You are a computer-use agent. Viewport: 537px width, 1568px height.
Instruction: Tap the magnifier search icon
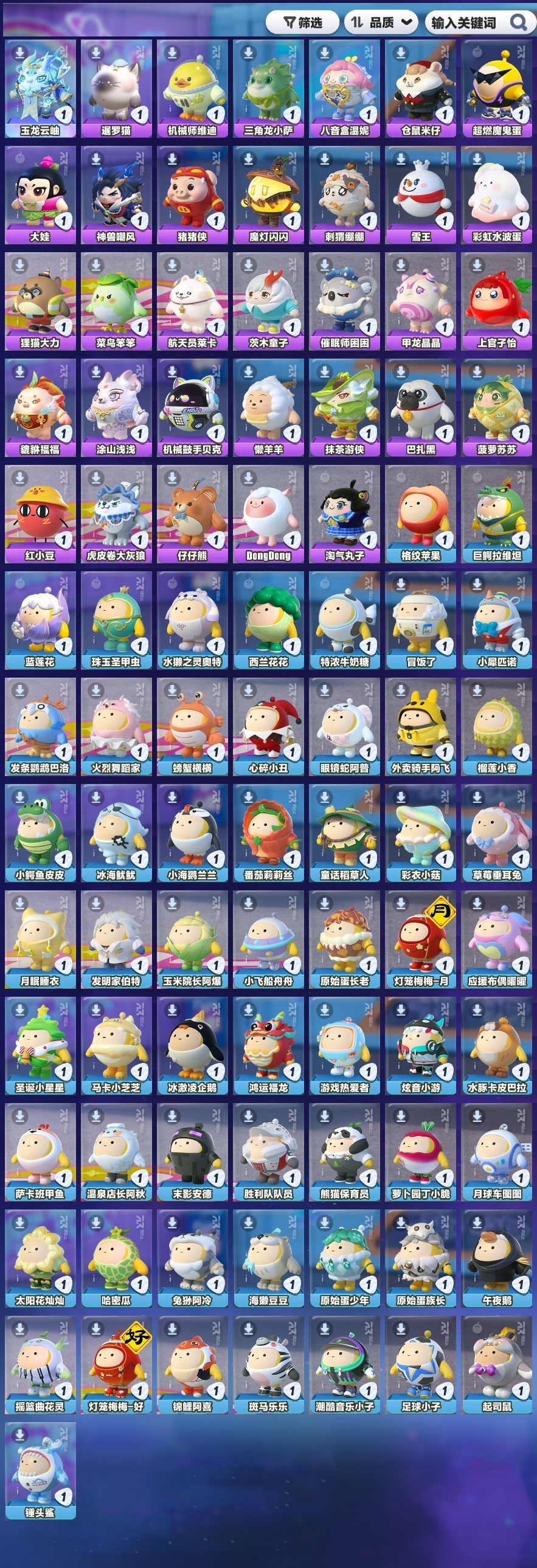click(x=519, y=22)
